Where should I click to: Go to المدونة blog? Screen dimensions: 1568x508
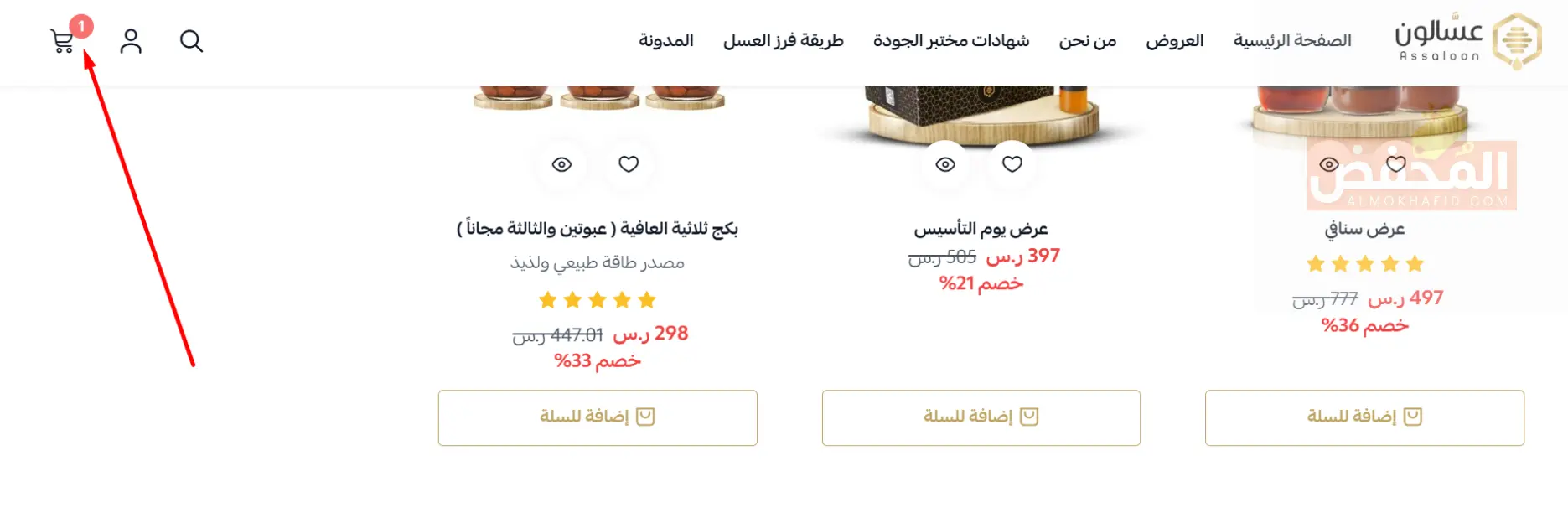point(666,40)
